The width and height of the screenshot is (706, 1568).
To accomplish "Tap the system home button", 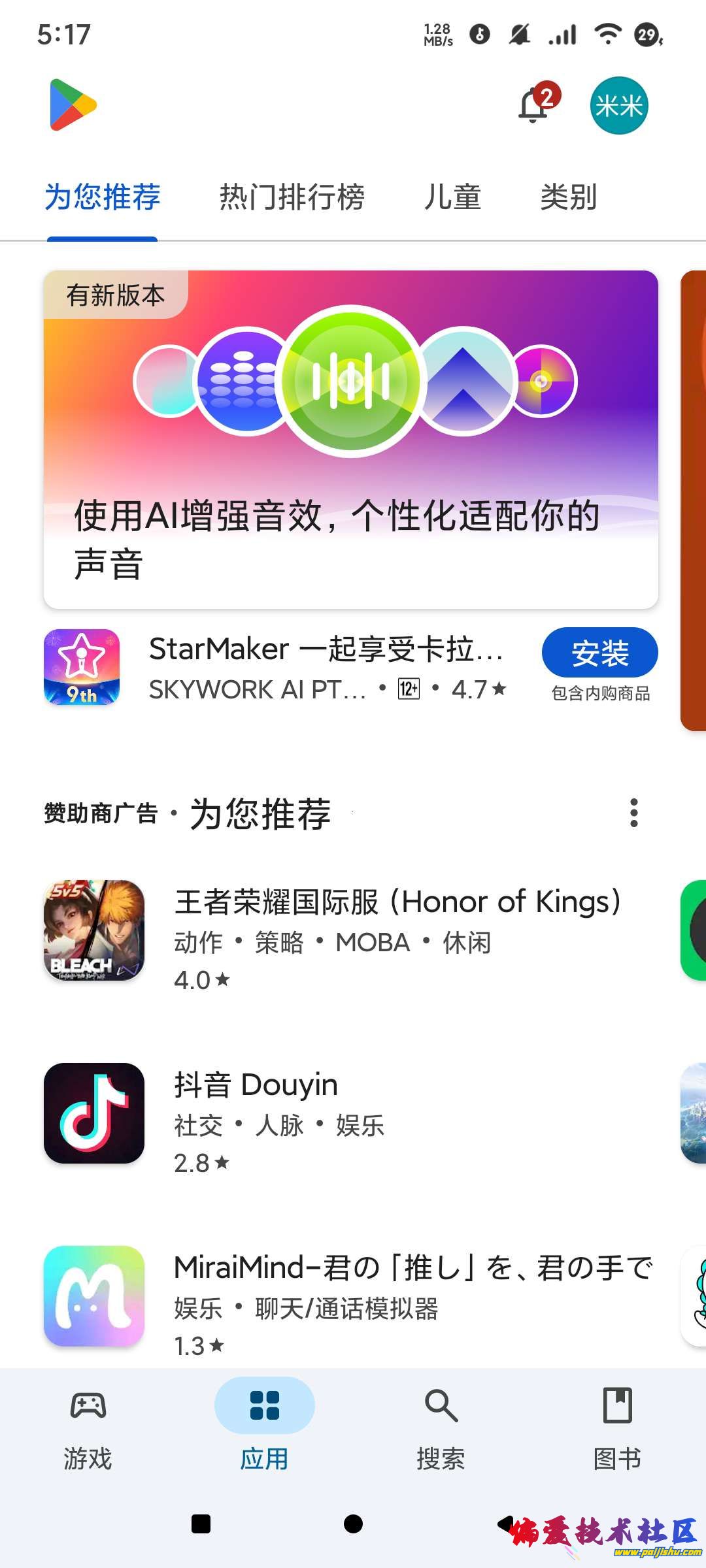I will [x=353, y=1524].
